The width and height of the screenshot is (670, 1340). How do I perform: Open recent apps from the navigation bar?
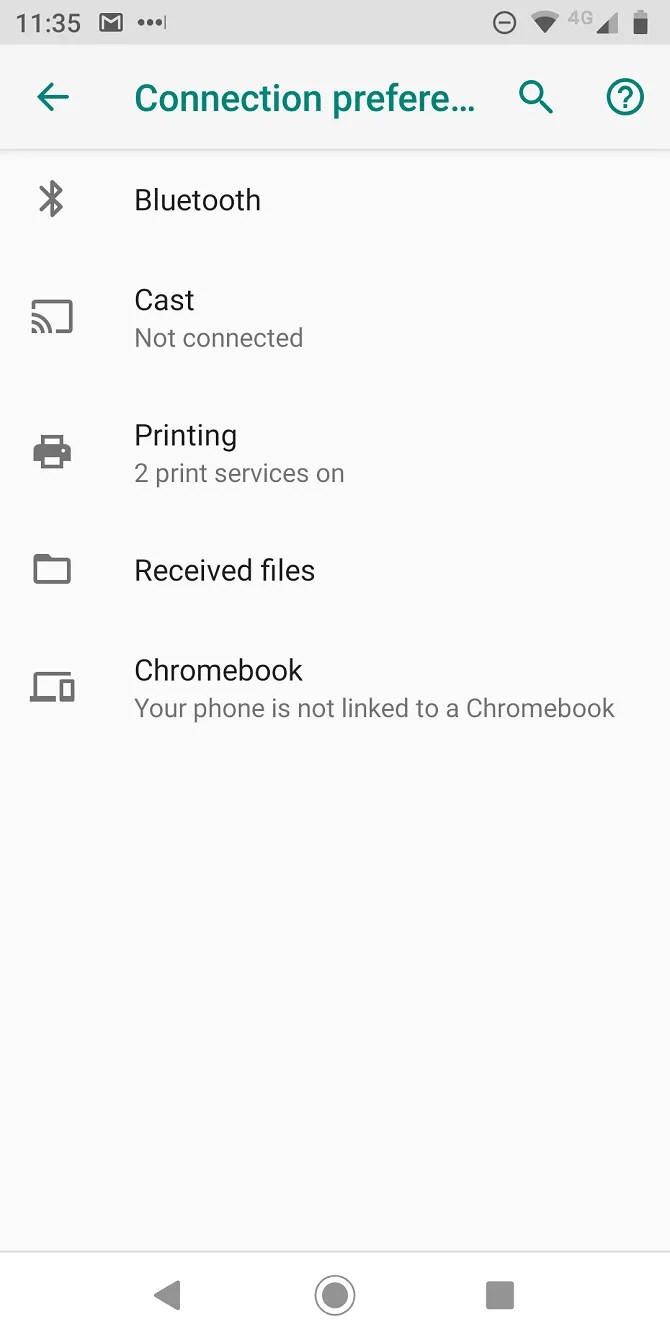(x=499, y=1295)
